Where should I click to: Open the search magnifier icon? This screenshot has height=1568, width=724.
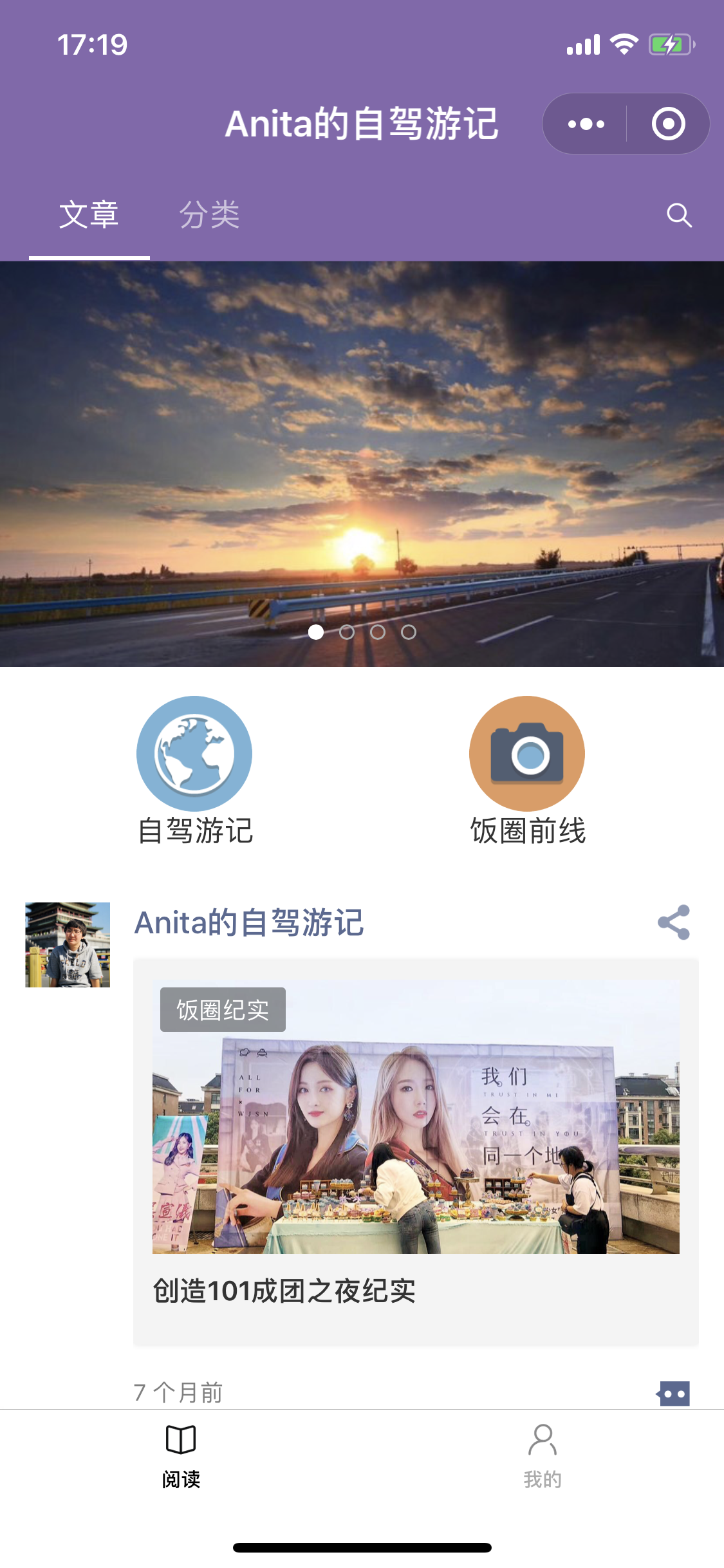coord(679,215)
